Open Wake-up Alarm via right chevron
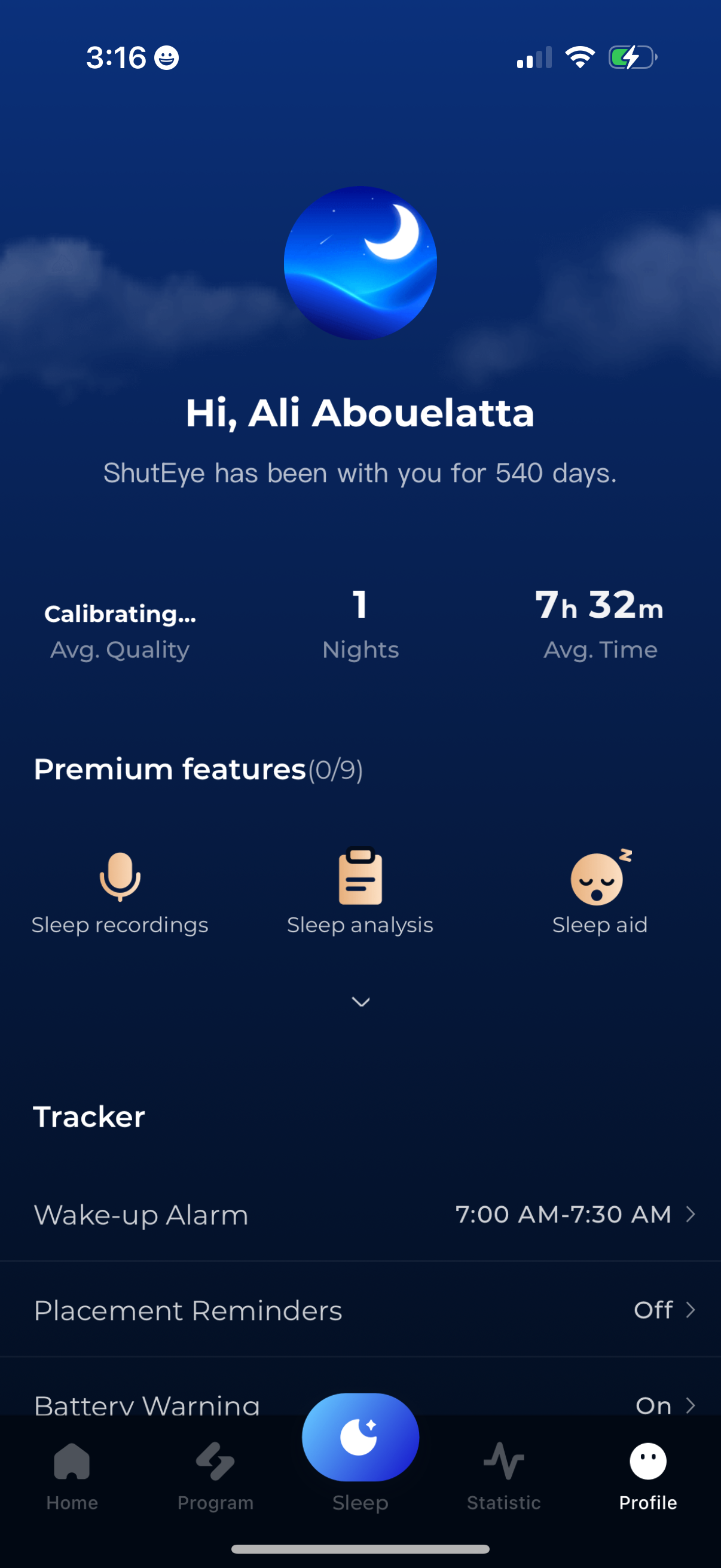This screenshot has height=1568, width=721. [691, 1214]
